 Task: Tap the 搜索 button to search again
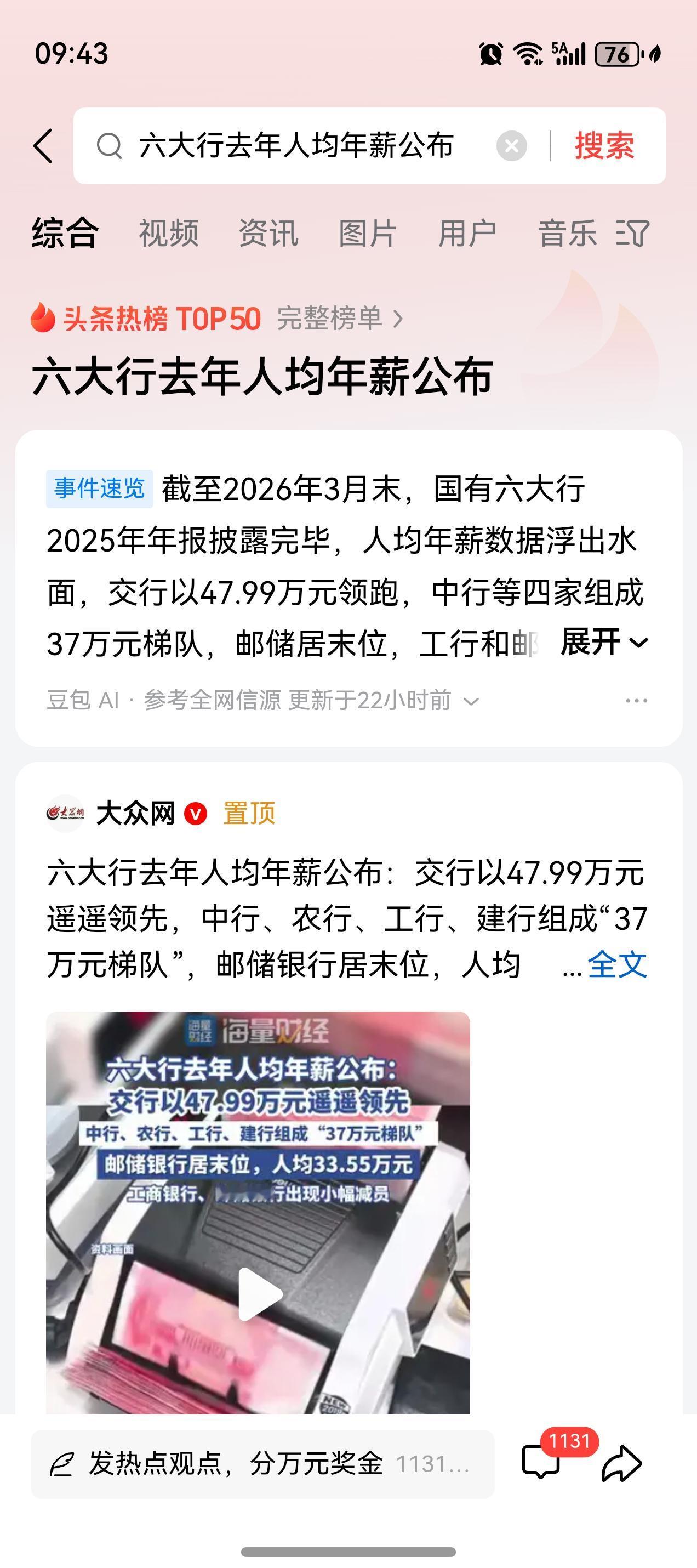pos(603,146)
